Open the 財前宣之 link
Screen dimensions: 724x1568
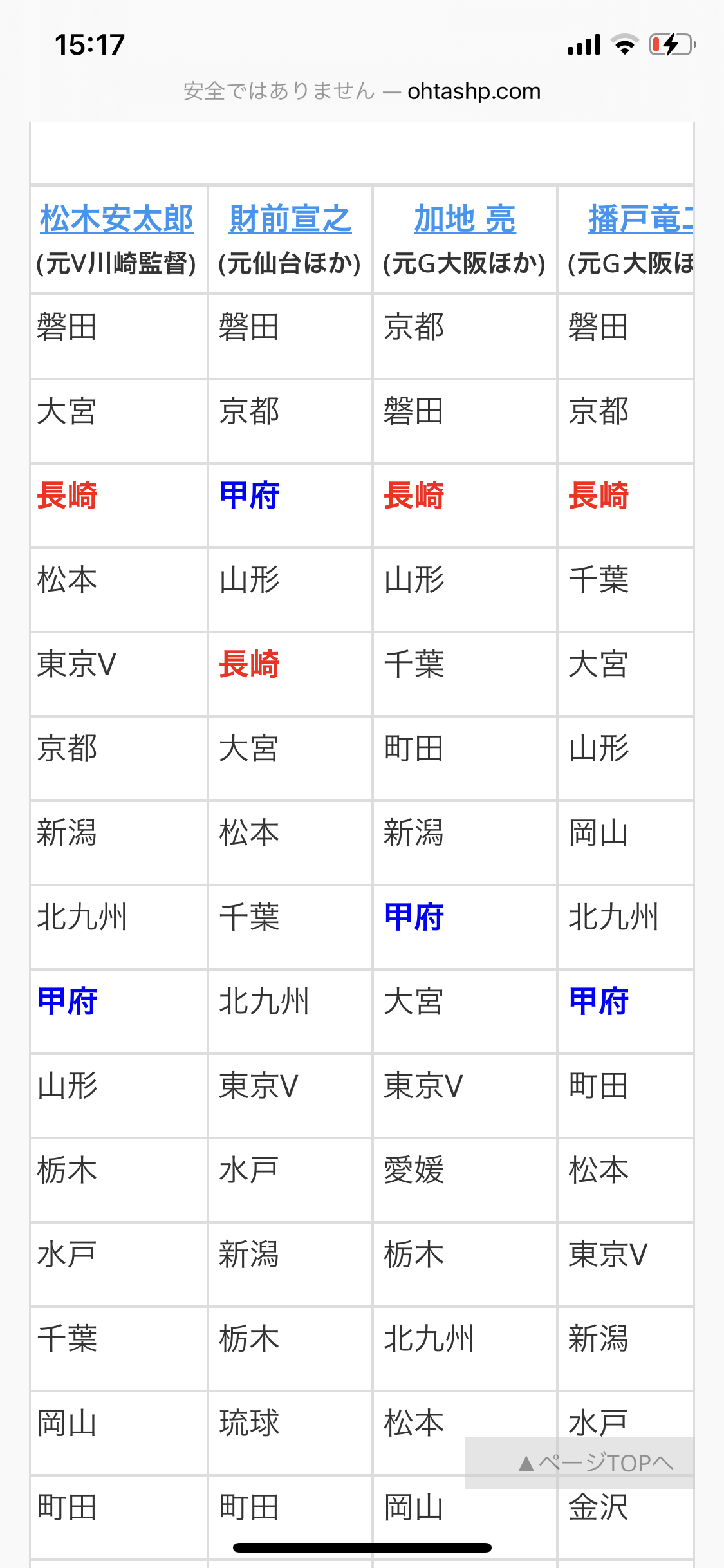[x=290, y=219]
